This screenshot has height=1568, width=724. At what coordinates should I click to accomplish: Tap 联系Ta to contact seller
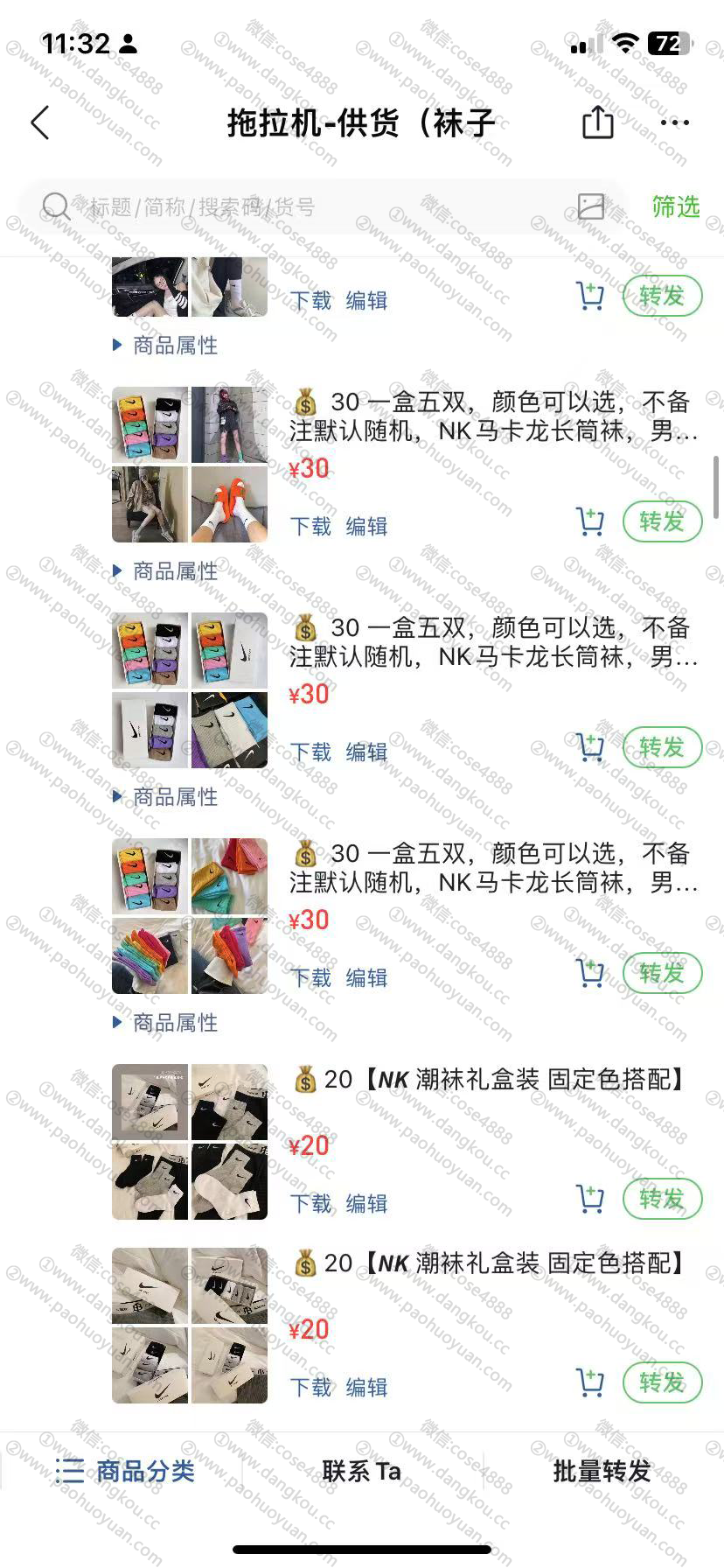click(361, 1471)
